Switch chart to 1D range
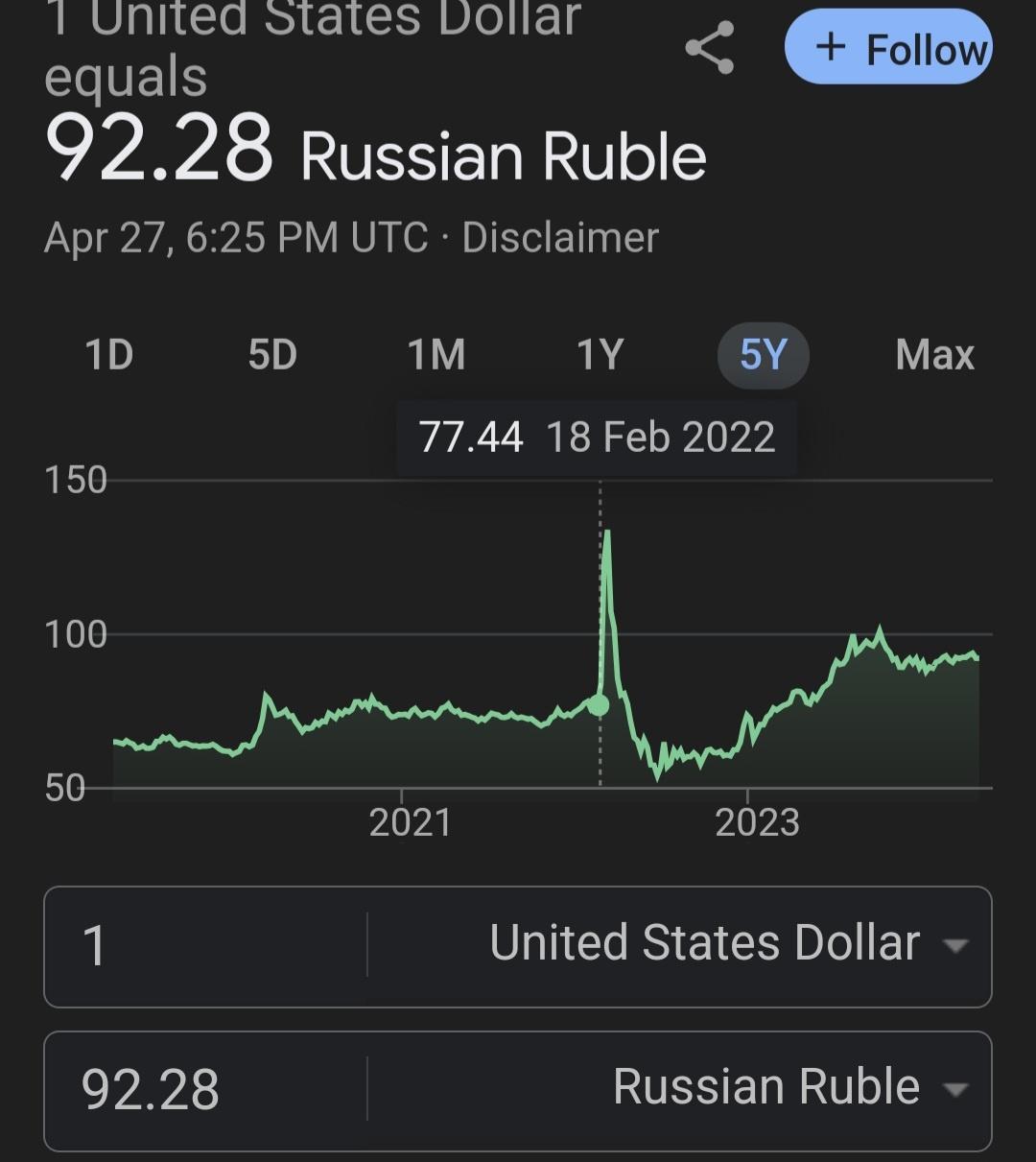Image resolution: width=1036 pixels, height=1162 pixels. click(108, 355)
